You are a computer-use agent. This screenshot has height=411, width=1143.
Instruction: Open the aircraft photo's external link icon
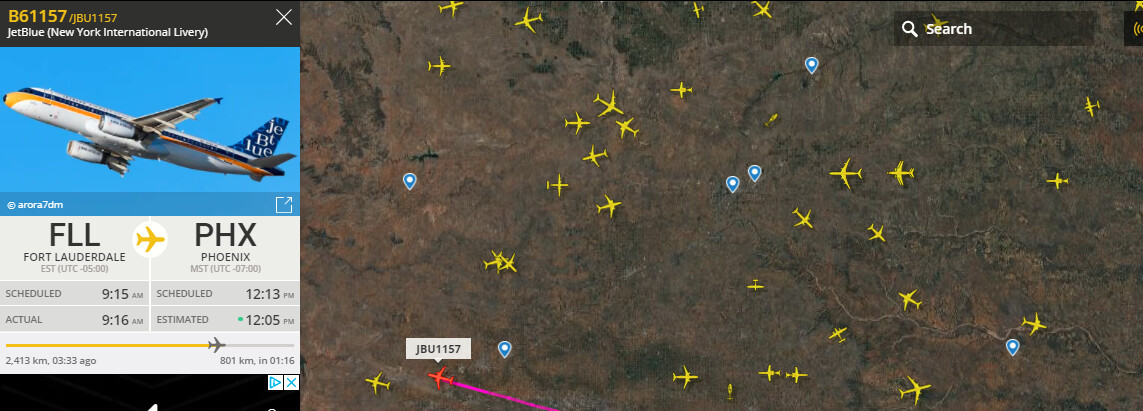pyautogui.click(x=284, y=204)
